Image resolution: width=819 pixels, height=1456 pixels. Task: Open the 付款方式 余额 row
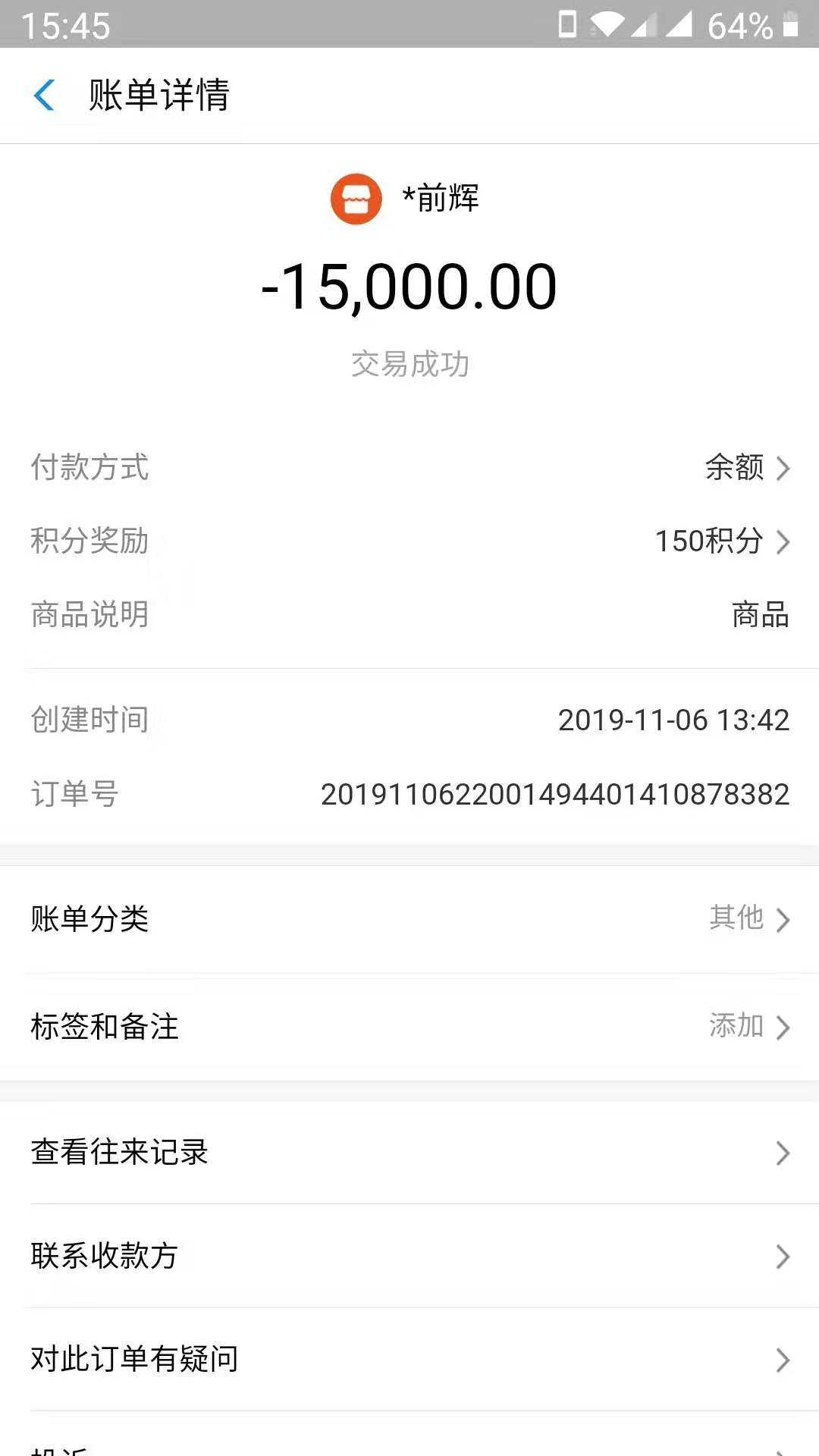coord(409,467)
